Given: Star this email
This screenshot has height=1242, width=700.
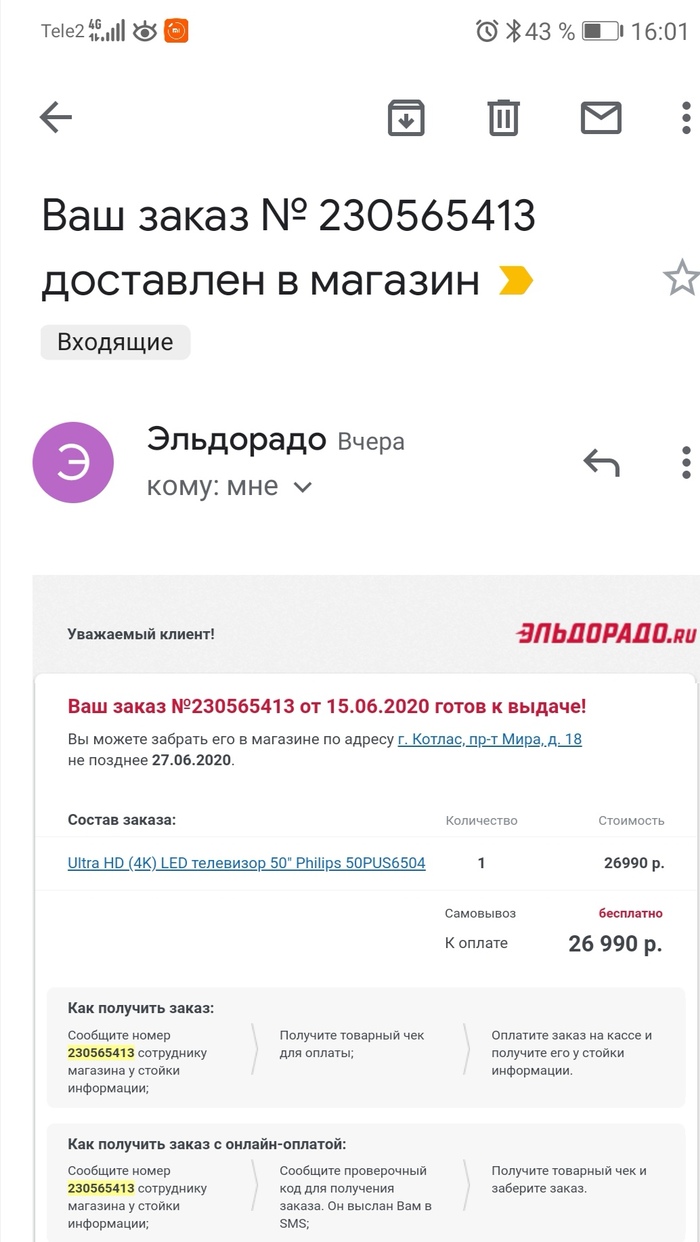Looking at the screenshot, I should pyautogui.click(x=681, y=278).
